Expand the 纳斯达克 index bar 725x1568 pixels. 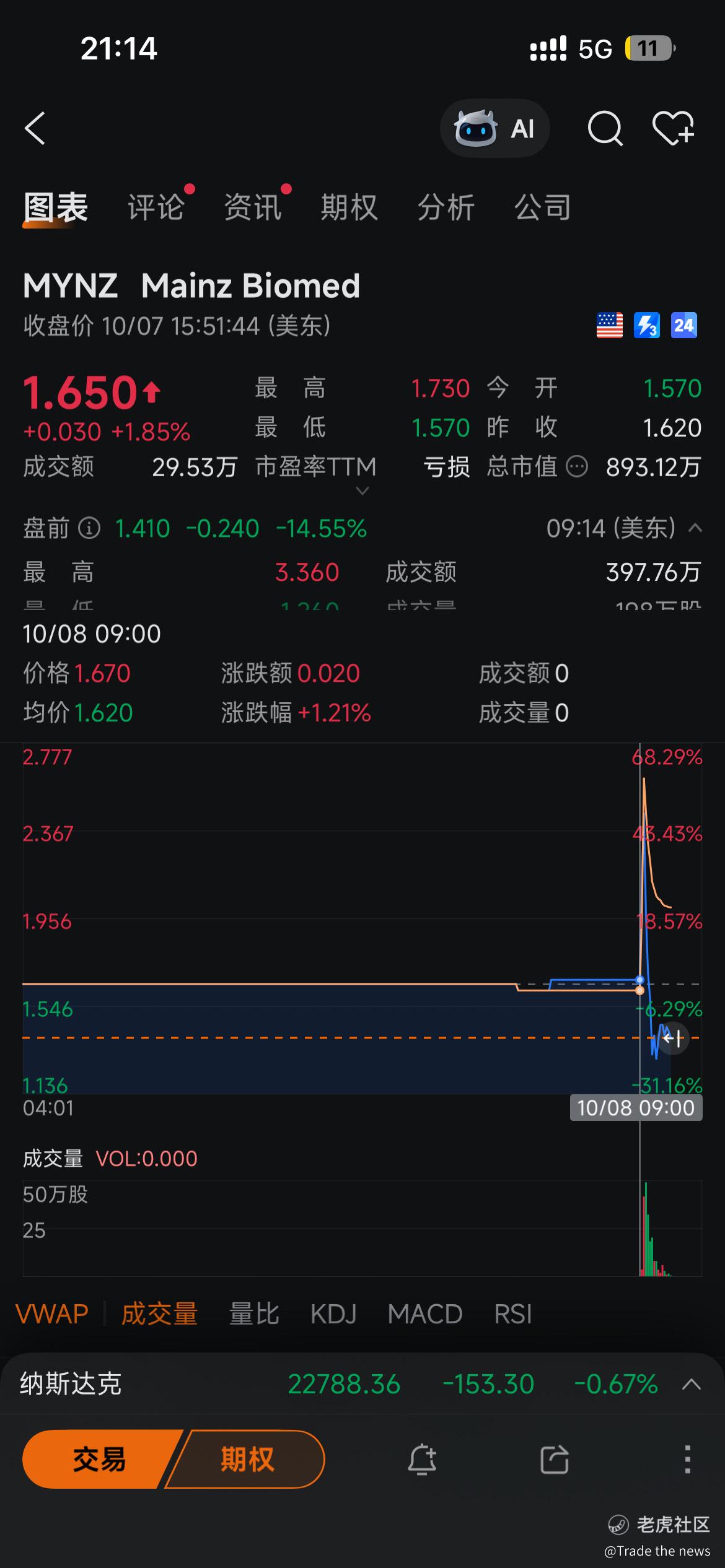692,1384
